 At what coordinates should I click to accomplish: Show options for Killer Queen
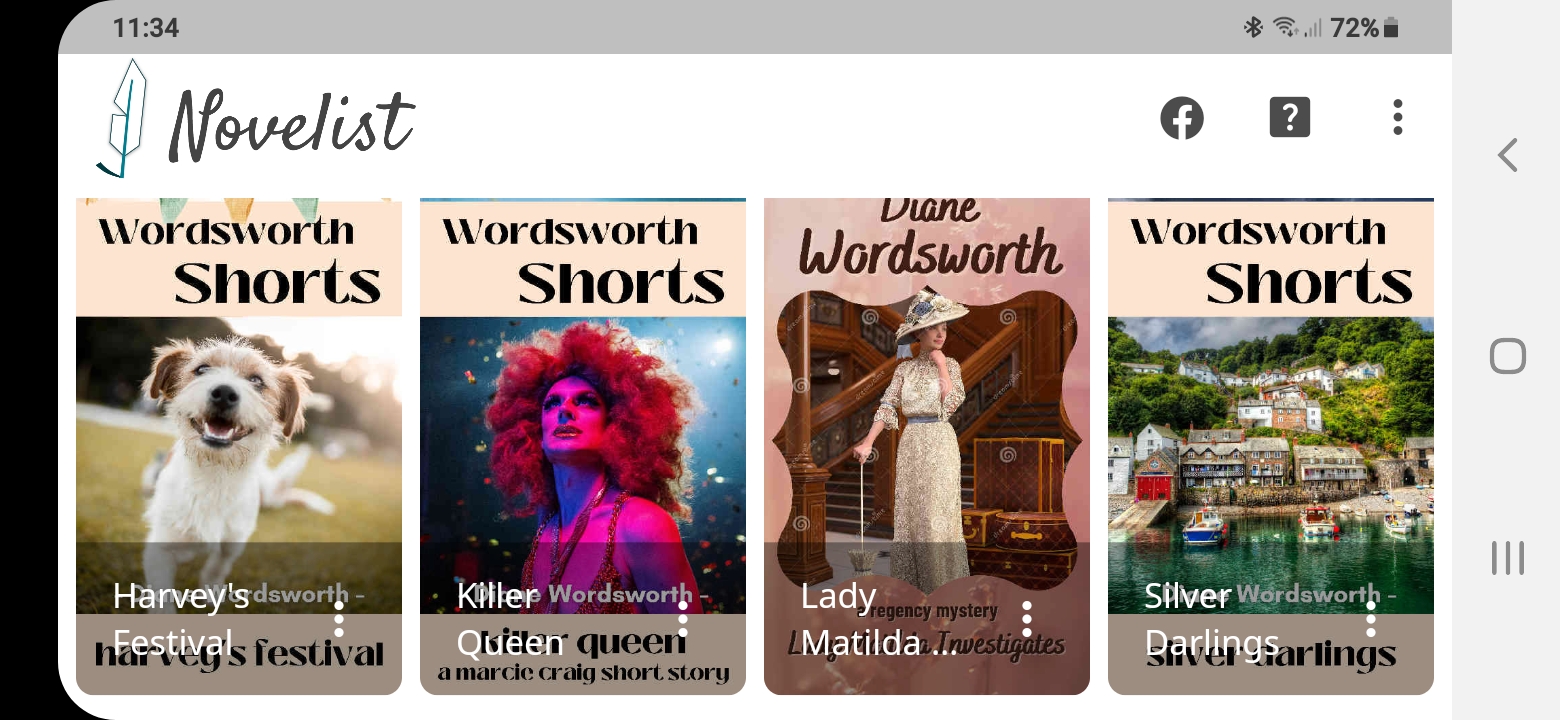pos(683,619)
